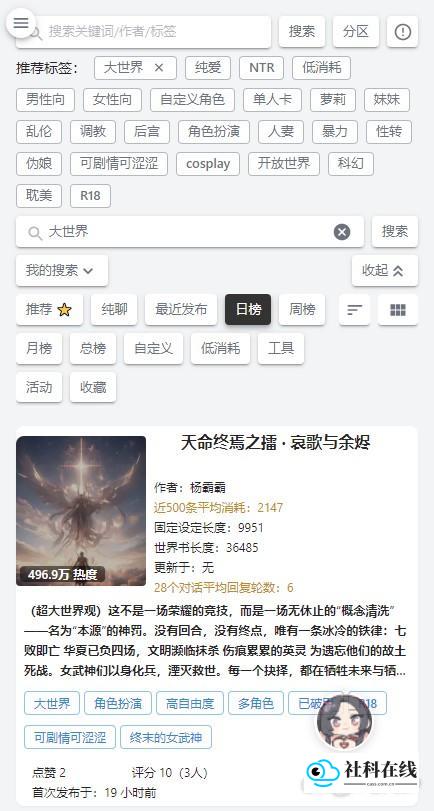Clear the 大世界 search text
434x811 pixels.
(341, 232)
